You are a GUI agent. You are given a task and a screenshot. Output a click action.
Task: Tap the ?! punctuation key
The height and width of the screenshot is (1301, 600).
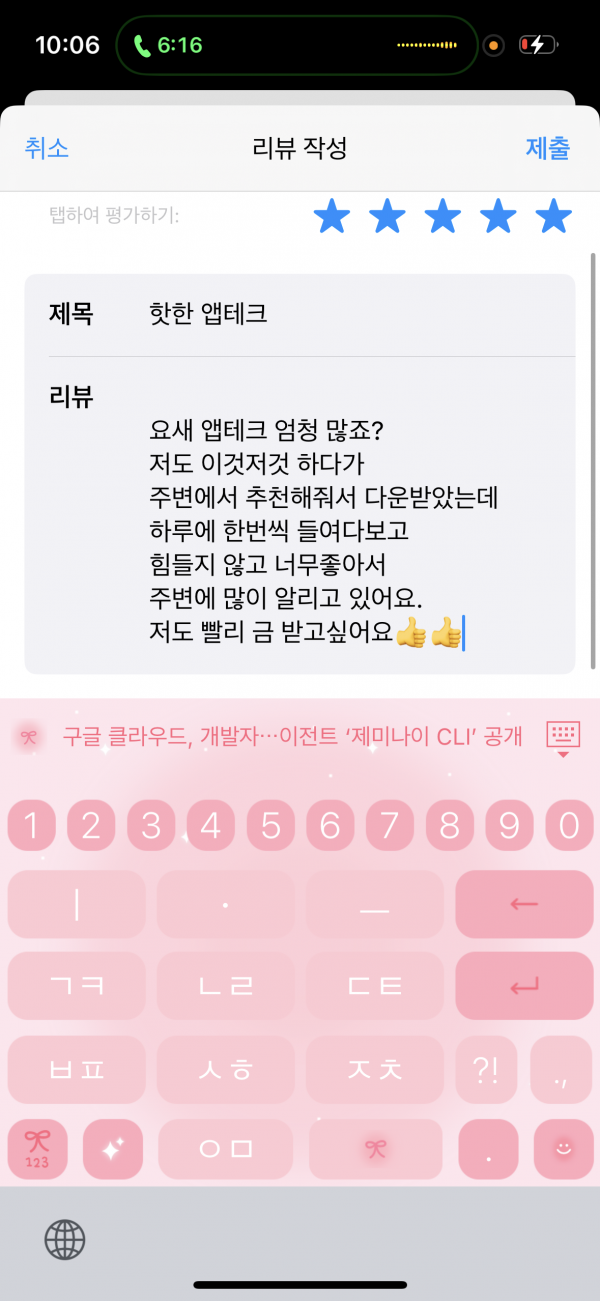coord(488,1068)
